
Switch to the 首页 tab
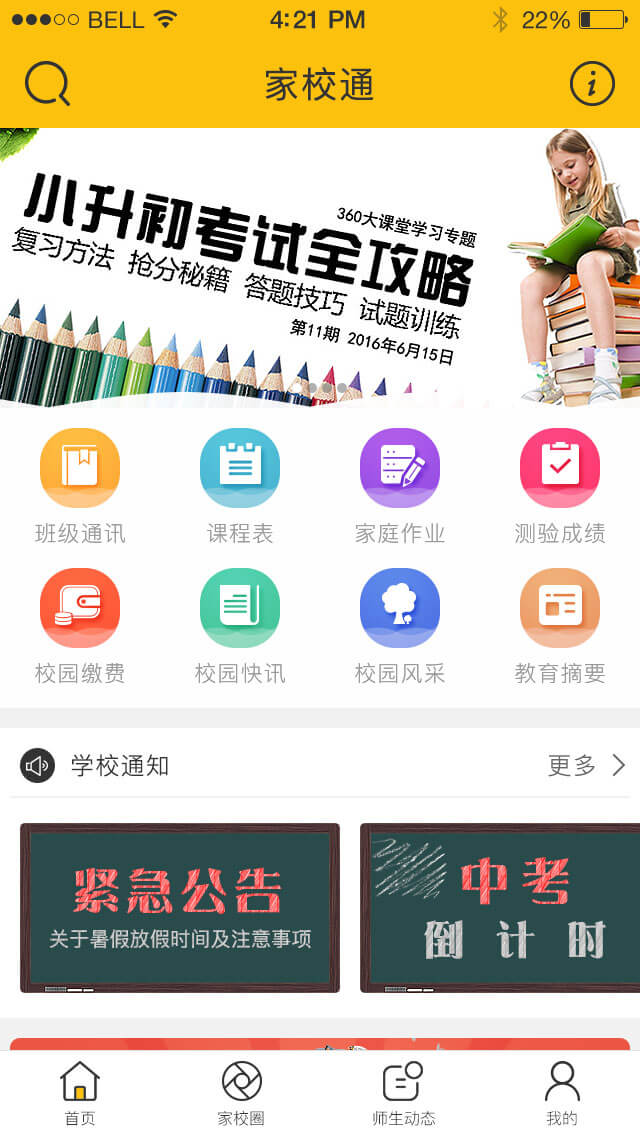coord(80,1093)
